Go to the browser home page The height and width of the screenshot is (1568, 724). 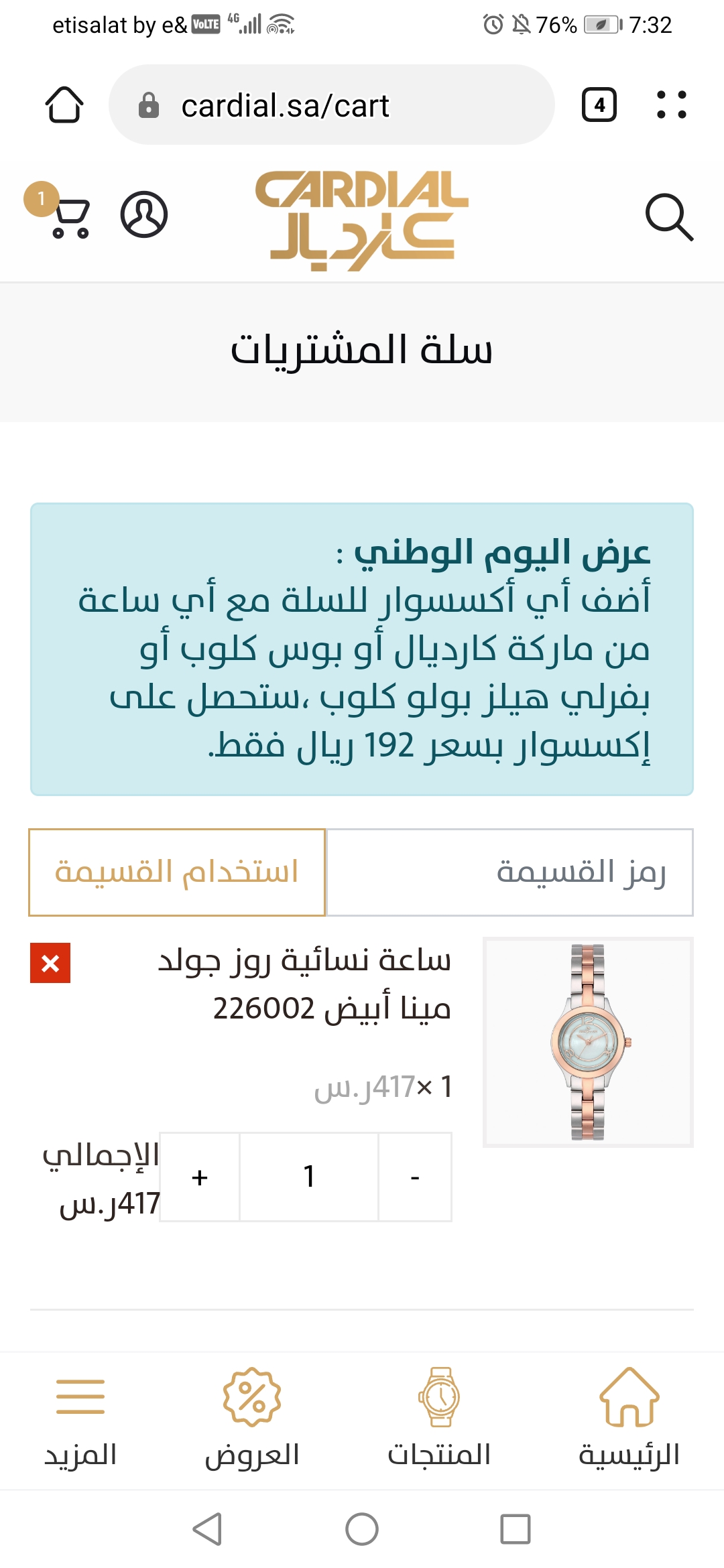tap(64, 105)
